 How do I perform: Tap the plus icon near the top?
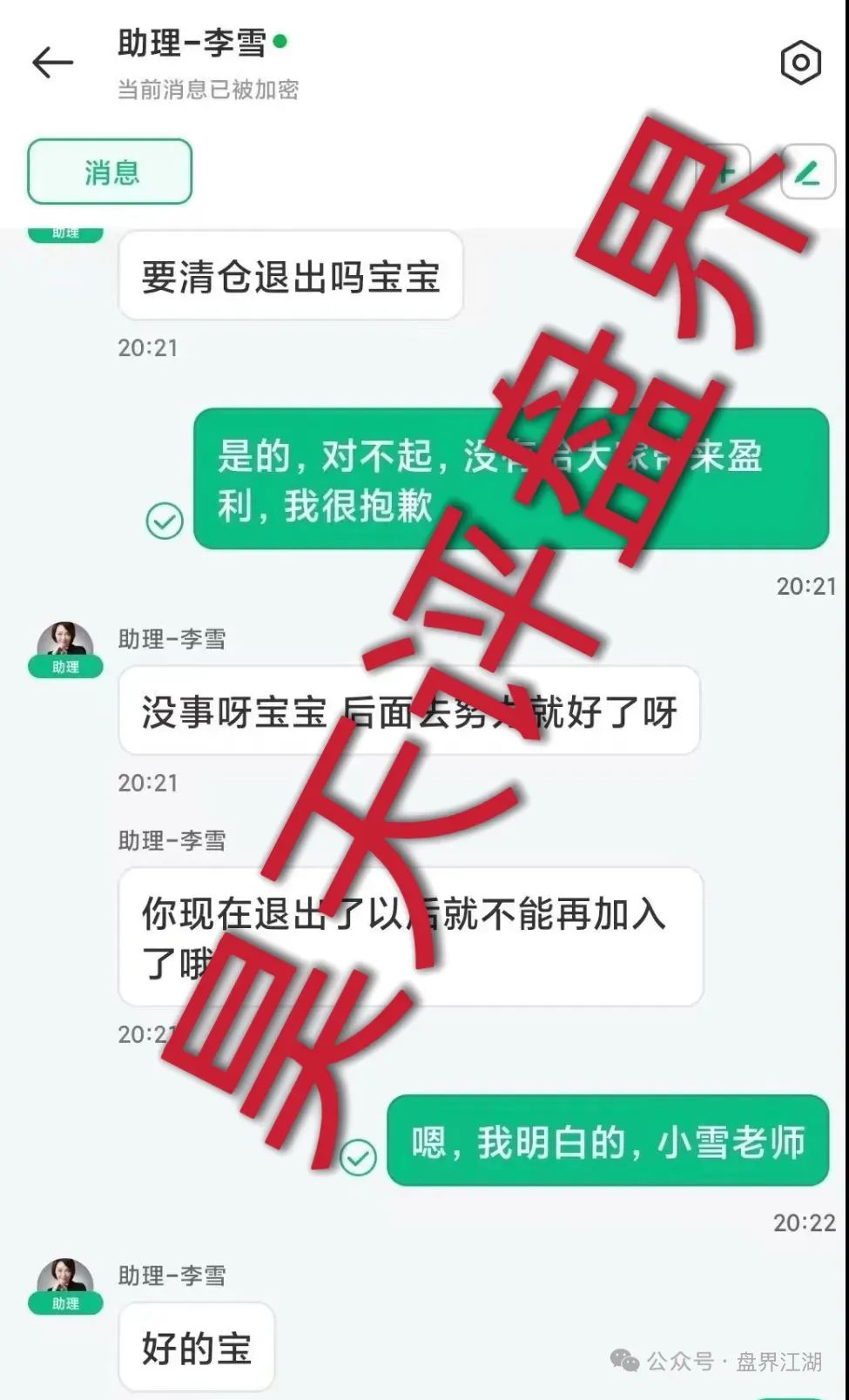click(x=725, y=172)
